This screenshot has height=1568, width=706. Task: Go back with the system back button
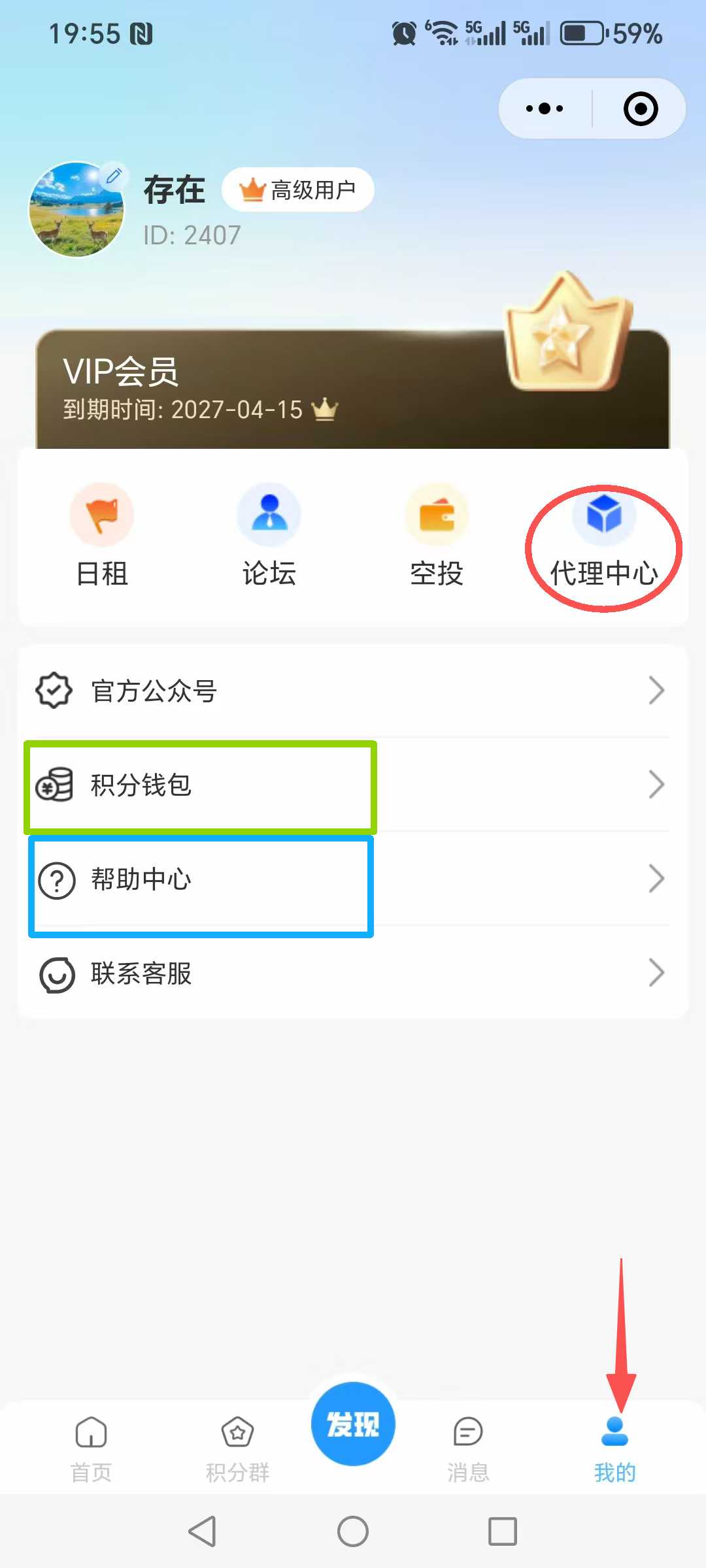click(x=203, y=1531)
